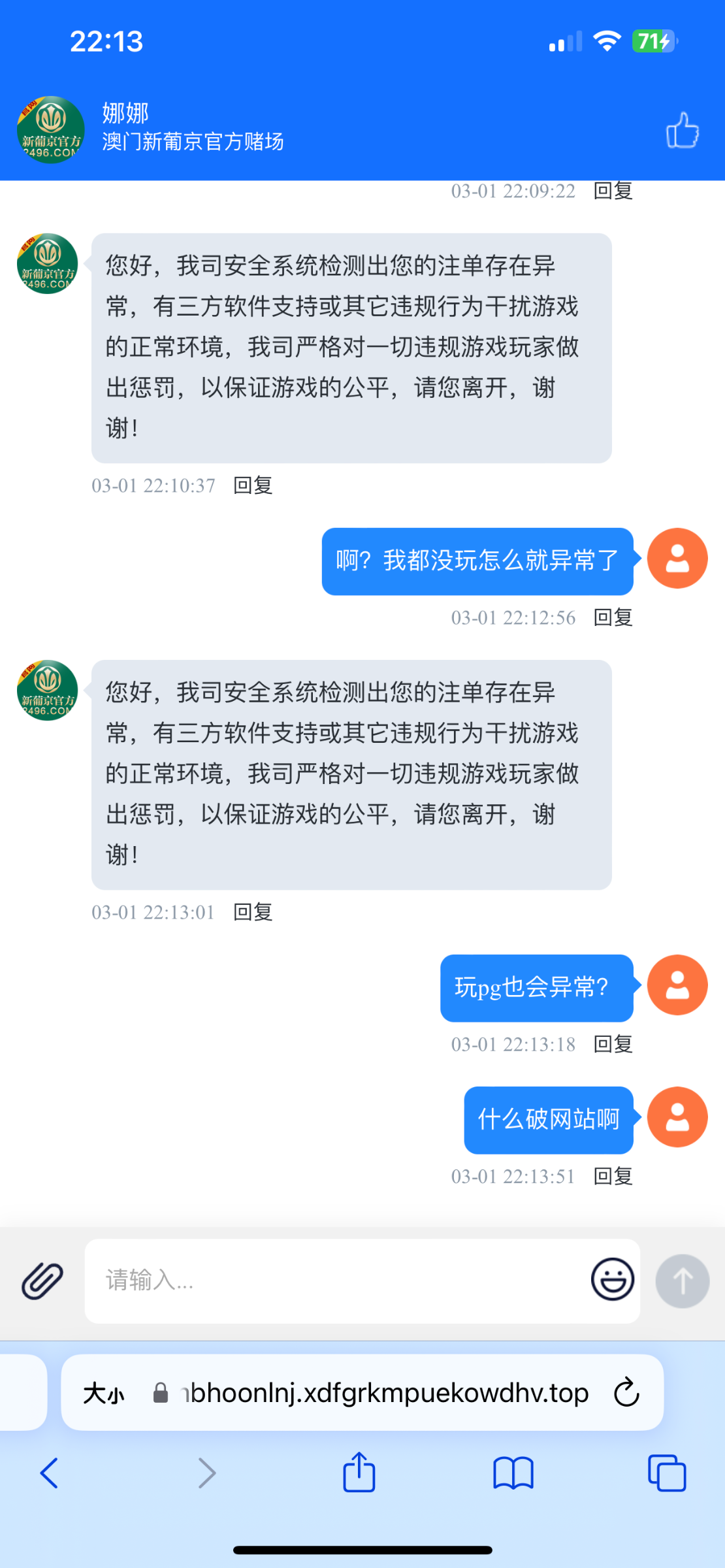Image resolution: width=725 pixels, height=1568 pixels.
Task: Reply to the 22:12:56 message
Action: point(613,617)
